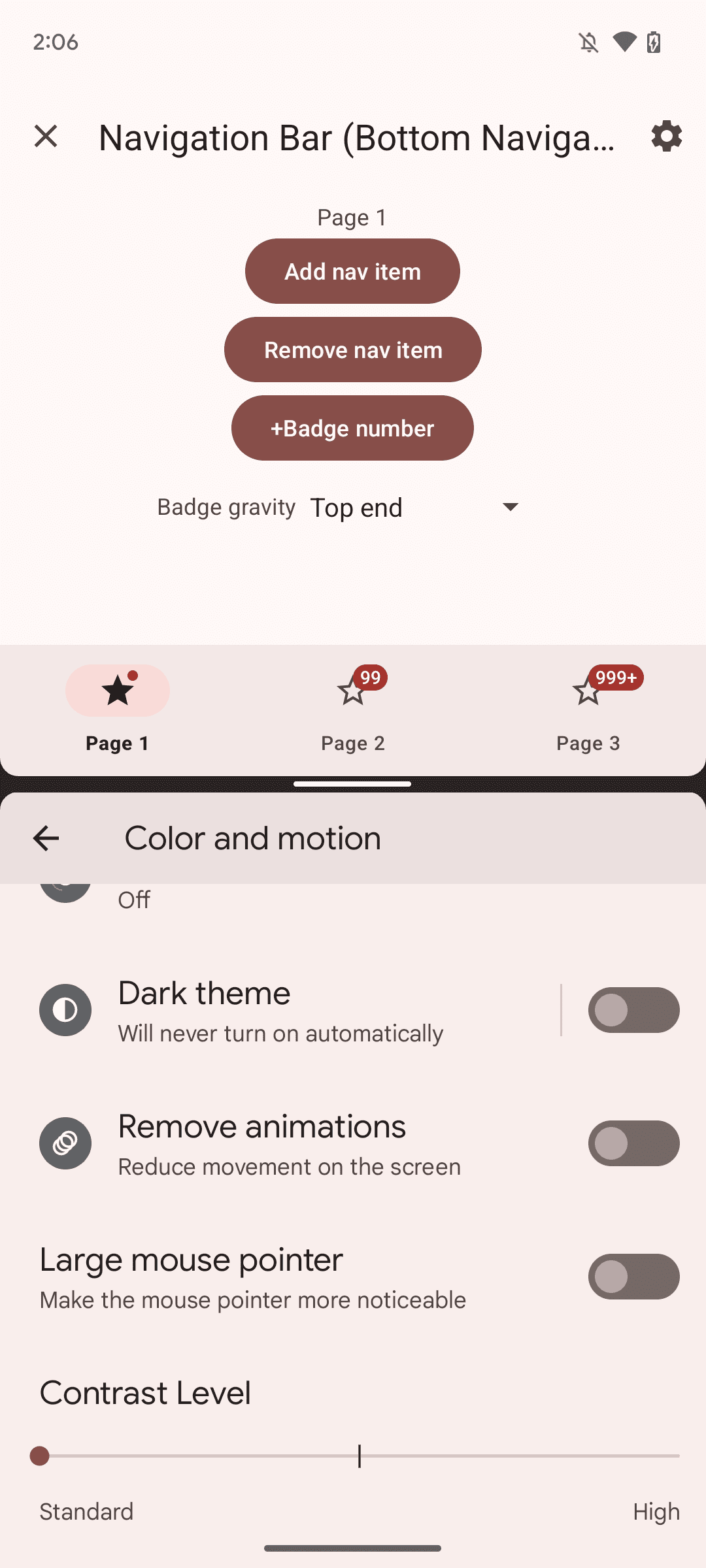Expand the Badge gravity dropdown

pos(415,508)
